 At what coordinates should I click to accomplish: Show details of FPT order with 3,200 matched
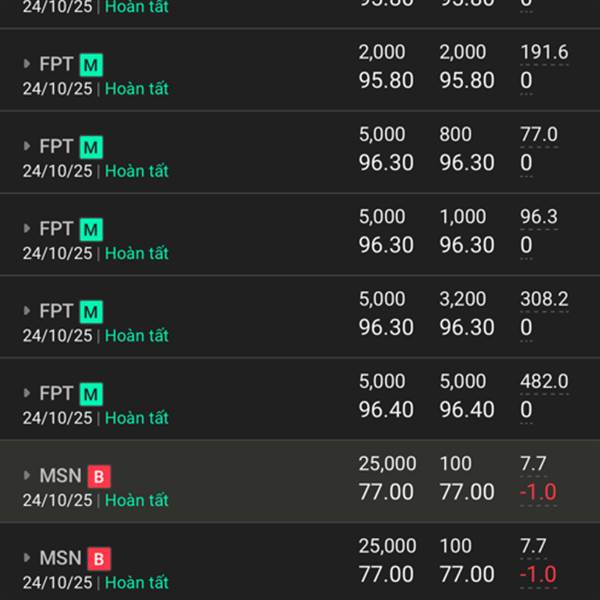click(28, 311)
